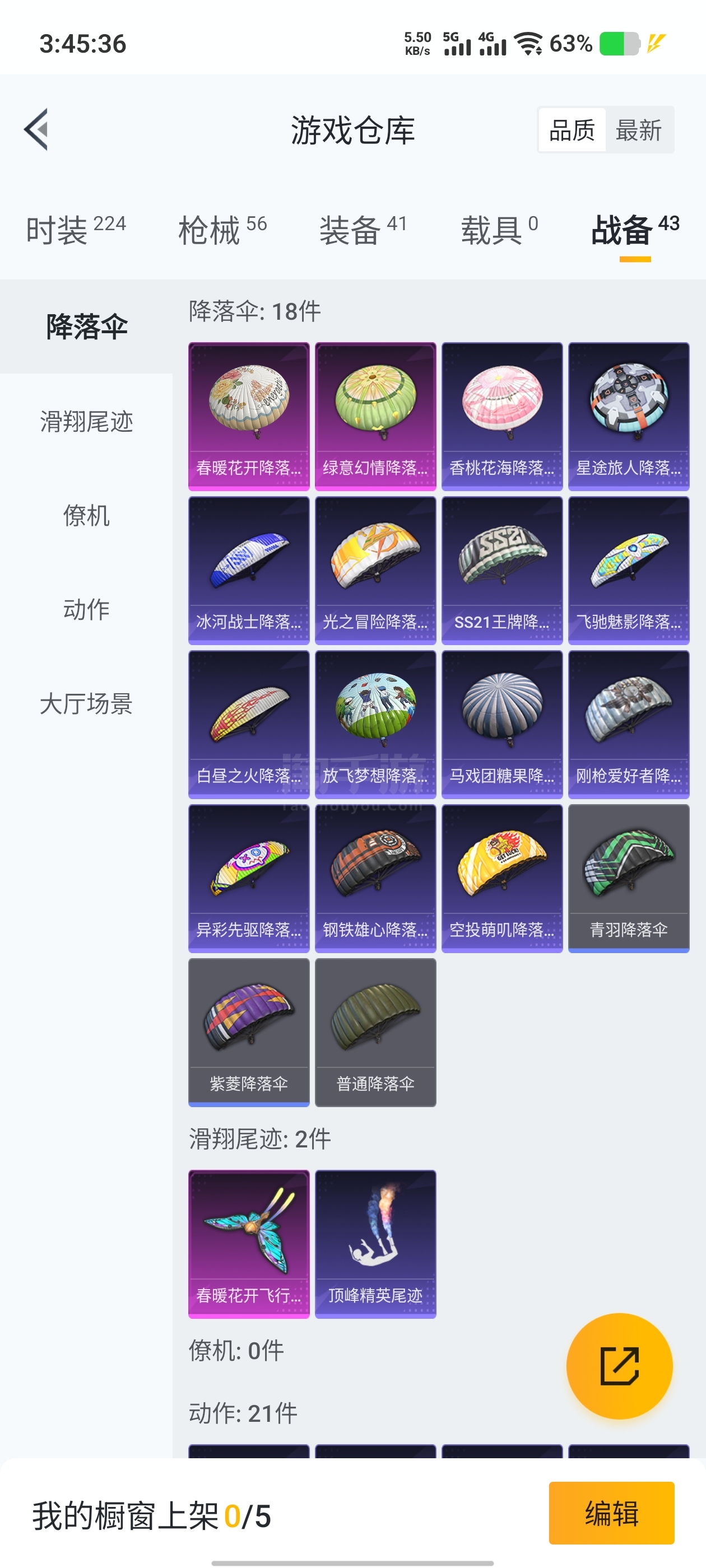
Task: View 放飞梦想降落伞 item
Action: (x=375, y=724)
